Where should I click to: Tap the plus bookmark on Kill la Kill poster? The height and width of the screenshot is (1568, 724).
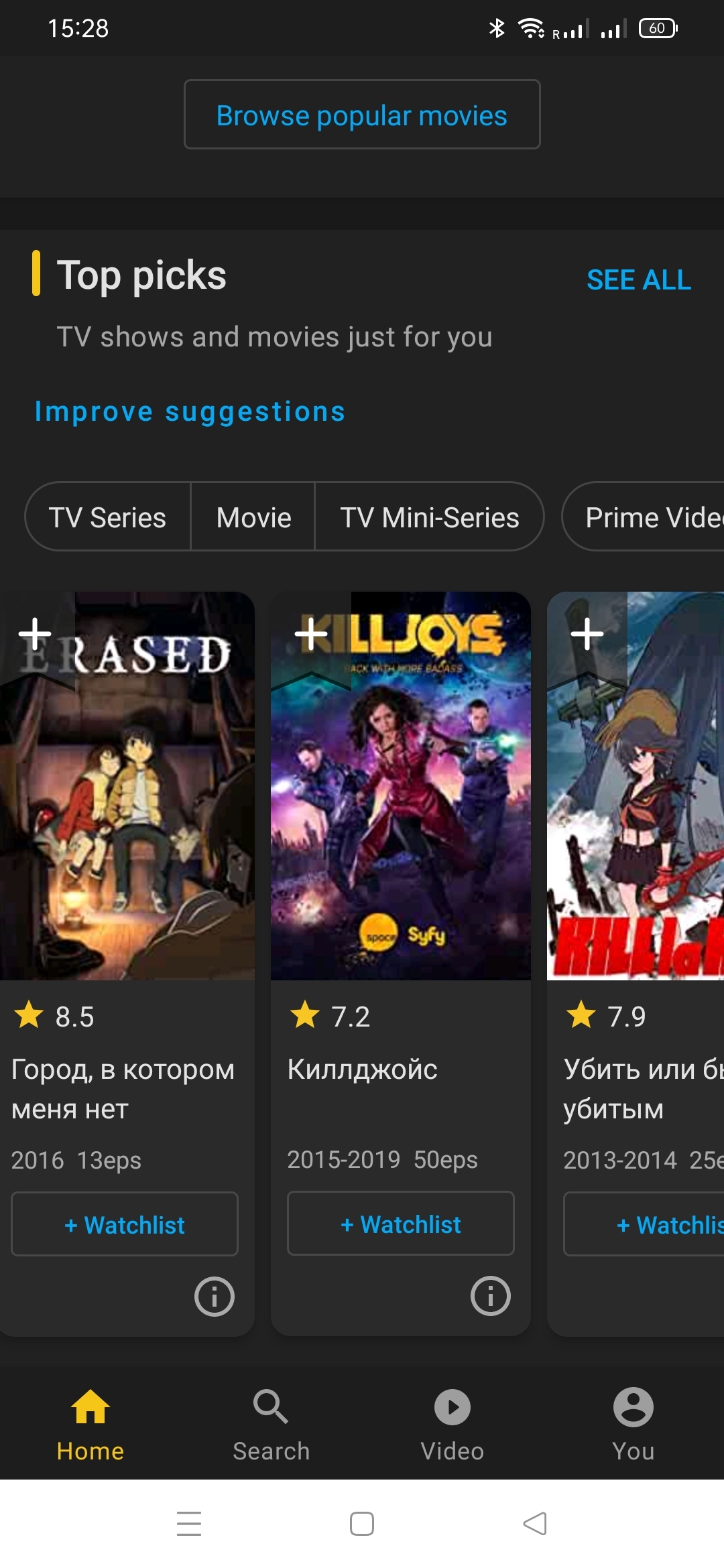click(587, 634)
